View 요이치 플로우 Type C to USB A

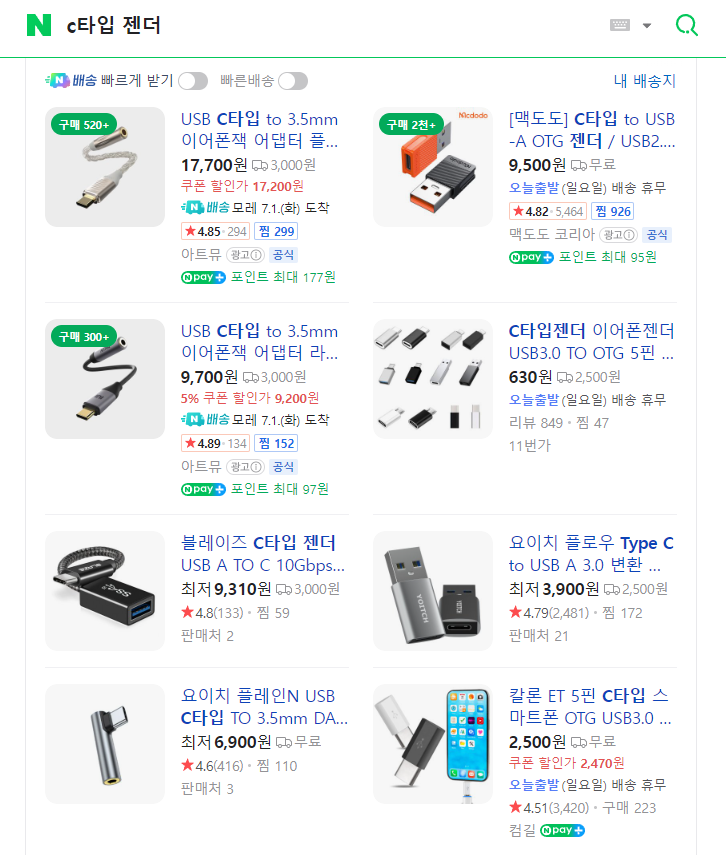591,554
